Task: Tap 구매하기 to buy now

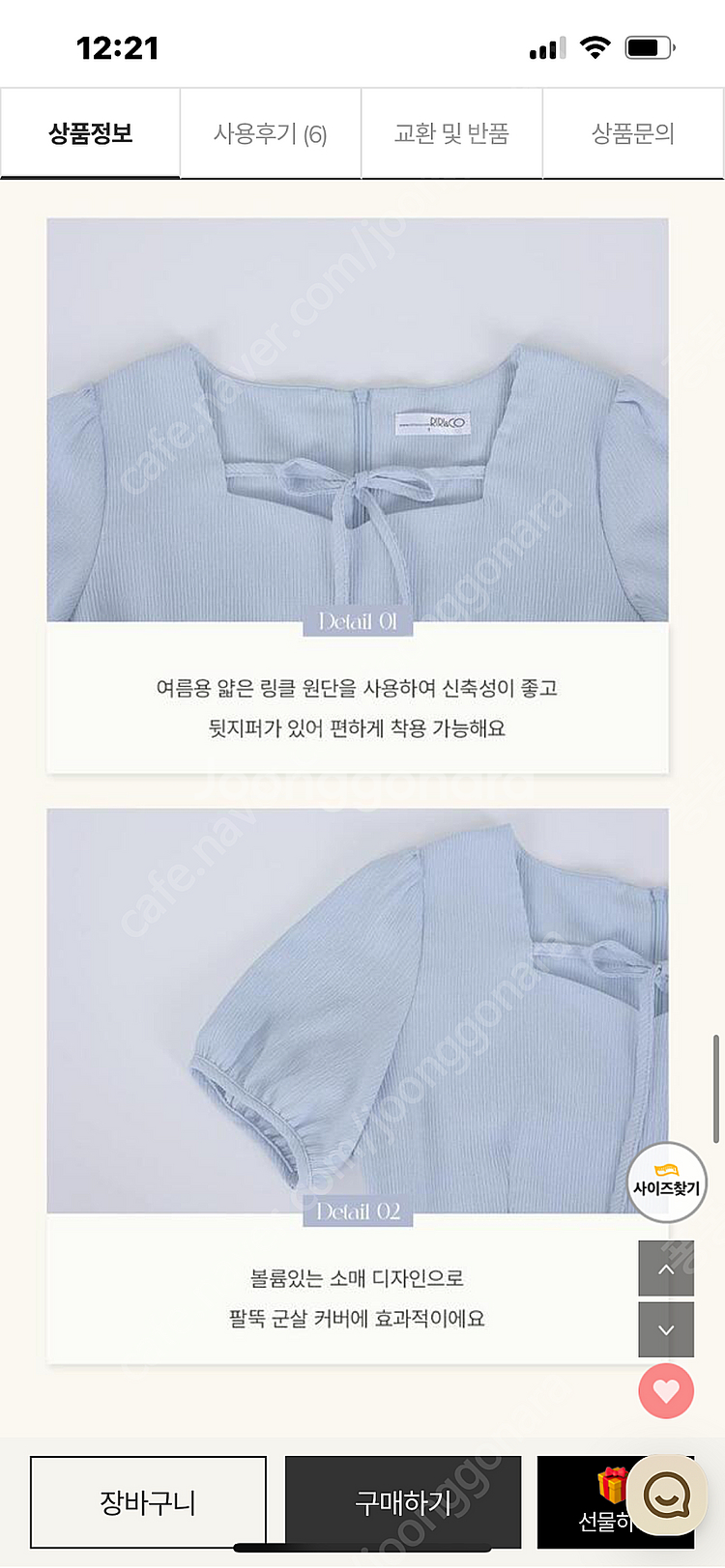Action: pos(403,1502)
